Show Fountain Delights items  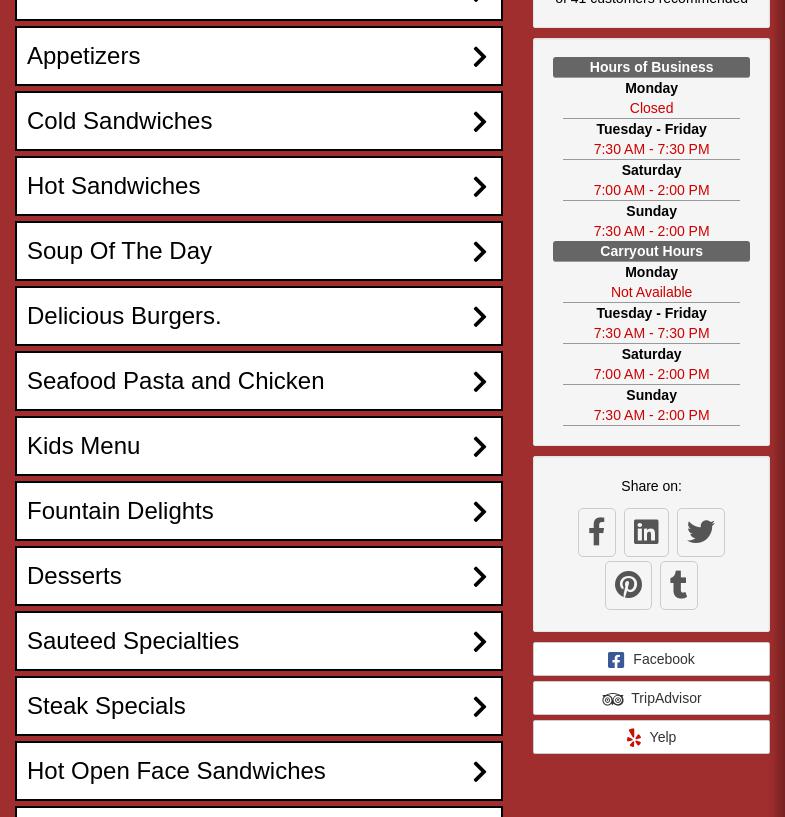pyautogui.click(x=258, y=511)
